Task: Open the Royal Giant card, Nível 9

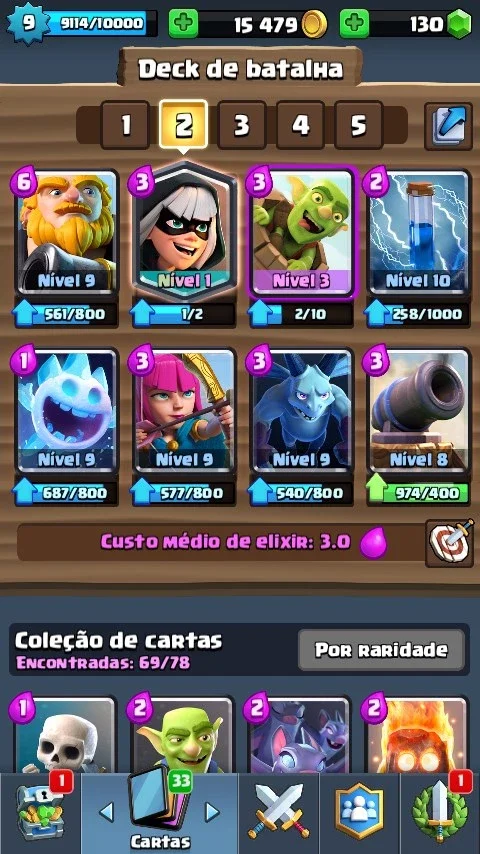Action: [66, 231]
